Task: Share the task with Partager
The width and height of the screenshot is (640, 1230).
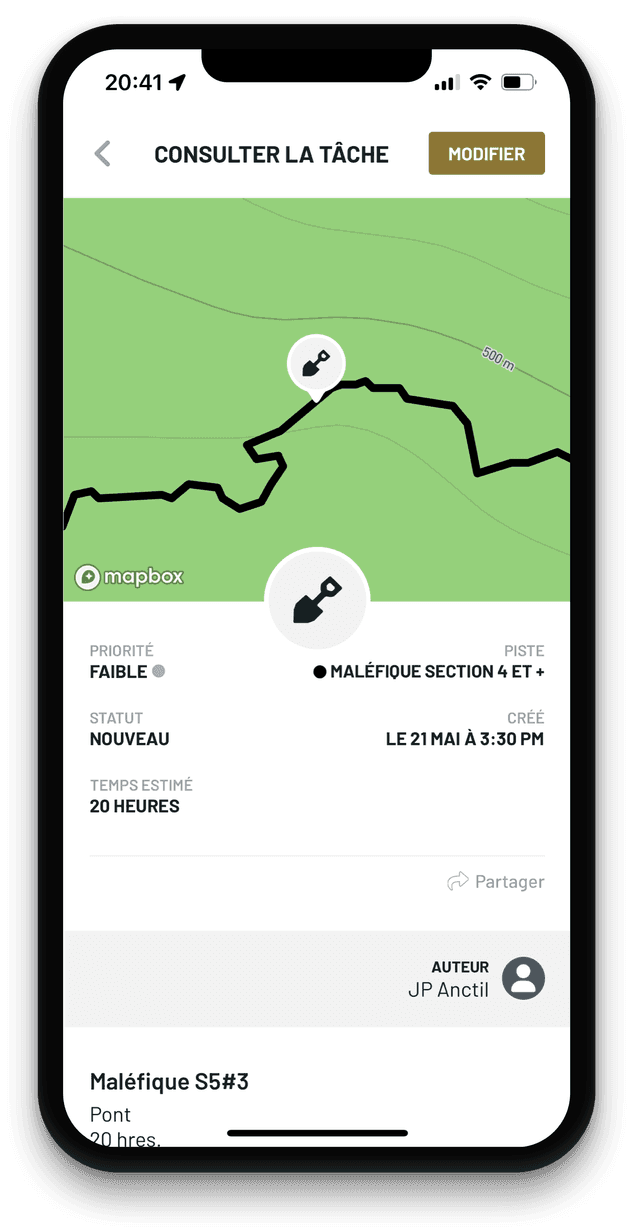Action: (496, 881)
